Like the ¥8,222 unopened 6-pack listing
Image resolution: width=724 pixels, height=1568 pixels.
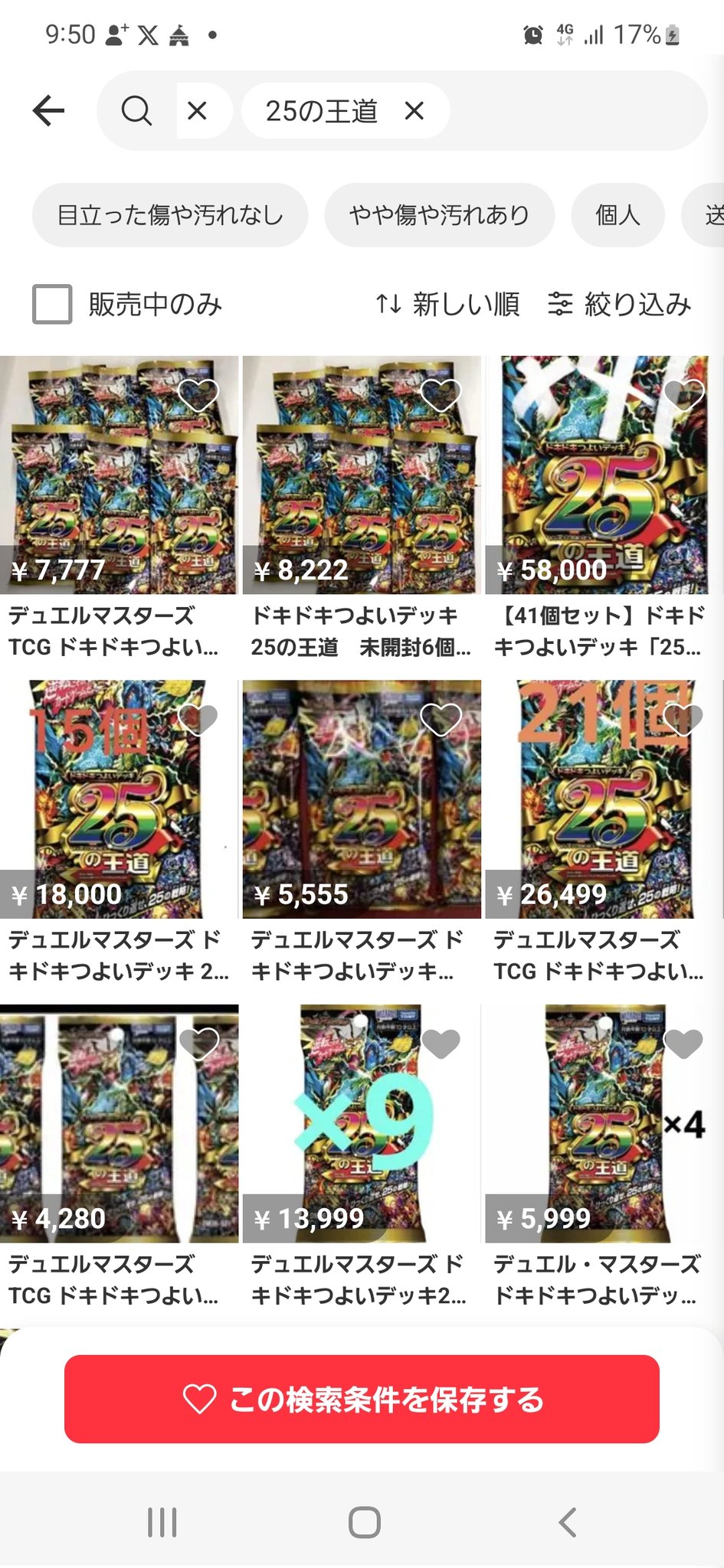(441, 395)
